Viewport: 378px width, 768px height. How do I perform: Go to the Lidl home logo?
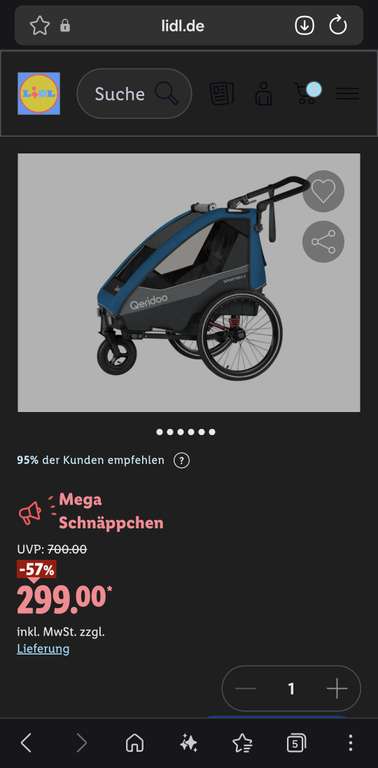coord(39,94)
